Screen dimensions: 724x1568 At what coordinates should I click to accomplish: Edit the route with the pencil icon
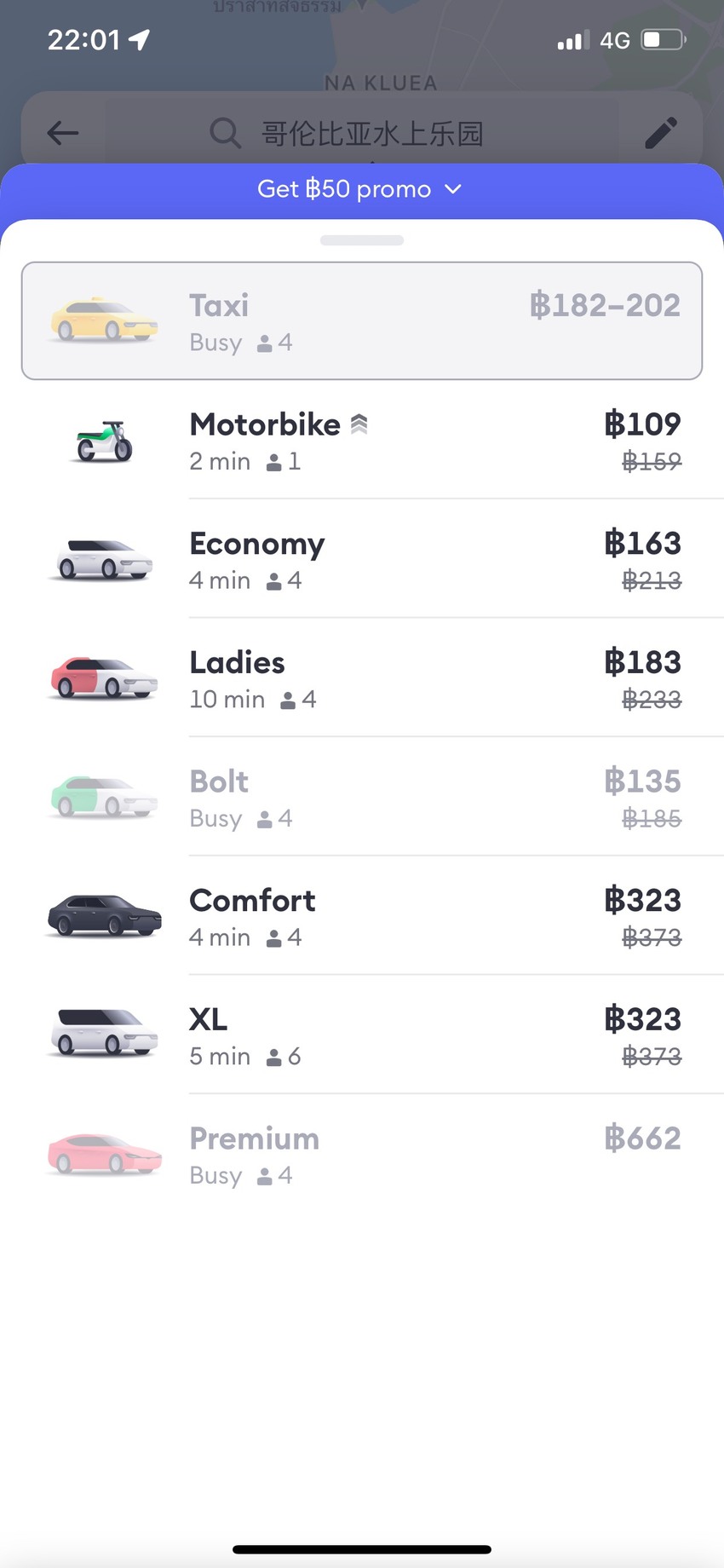661,133
